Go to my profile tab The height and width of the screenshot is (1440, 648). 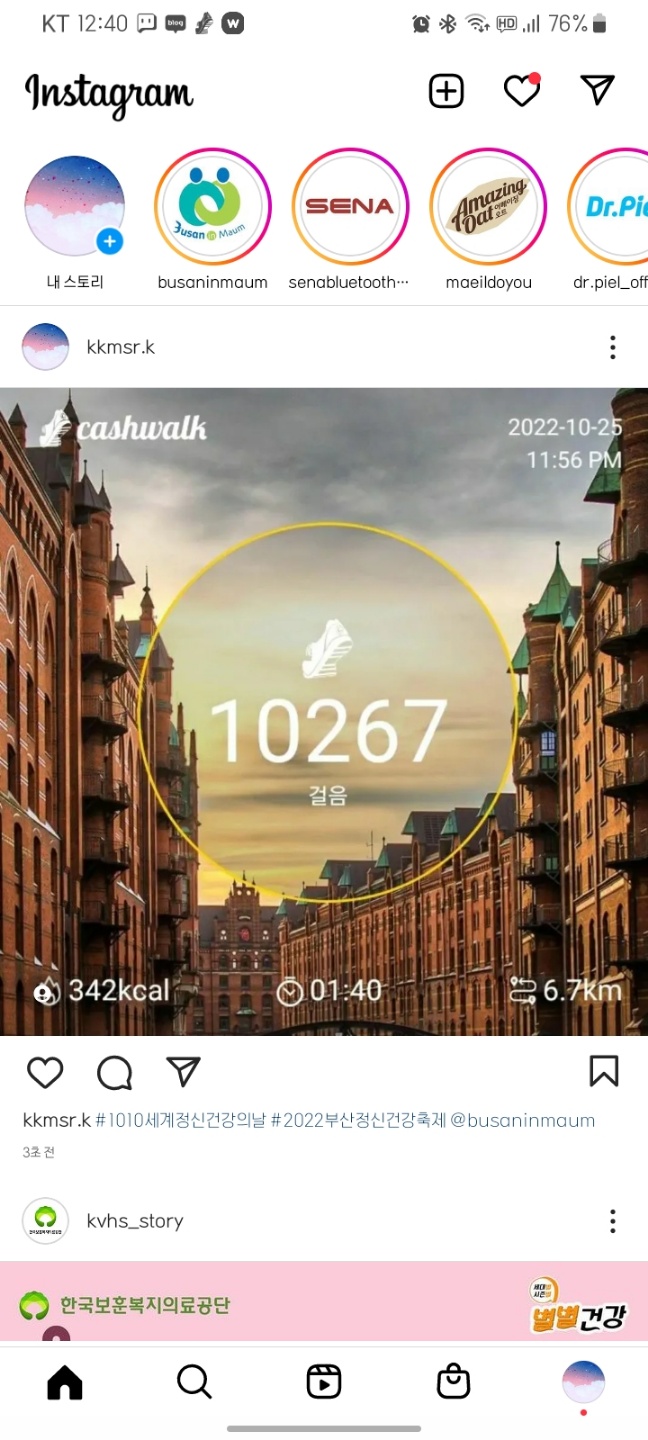pyautogui.click(x=583, y=1382)
